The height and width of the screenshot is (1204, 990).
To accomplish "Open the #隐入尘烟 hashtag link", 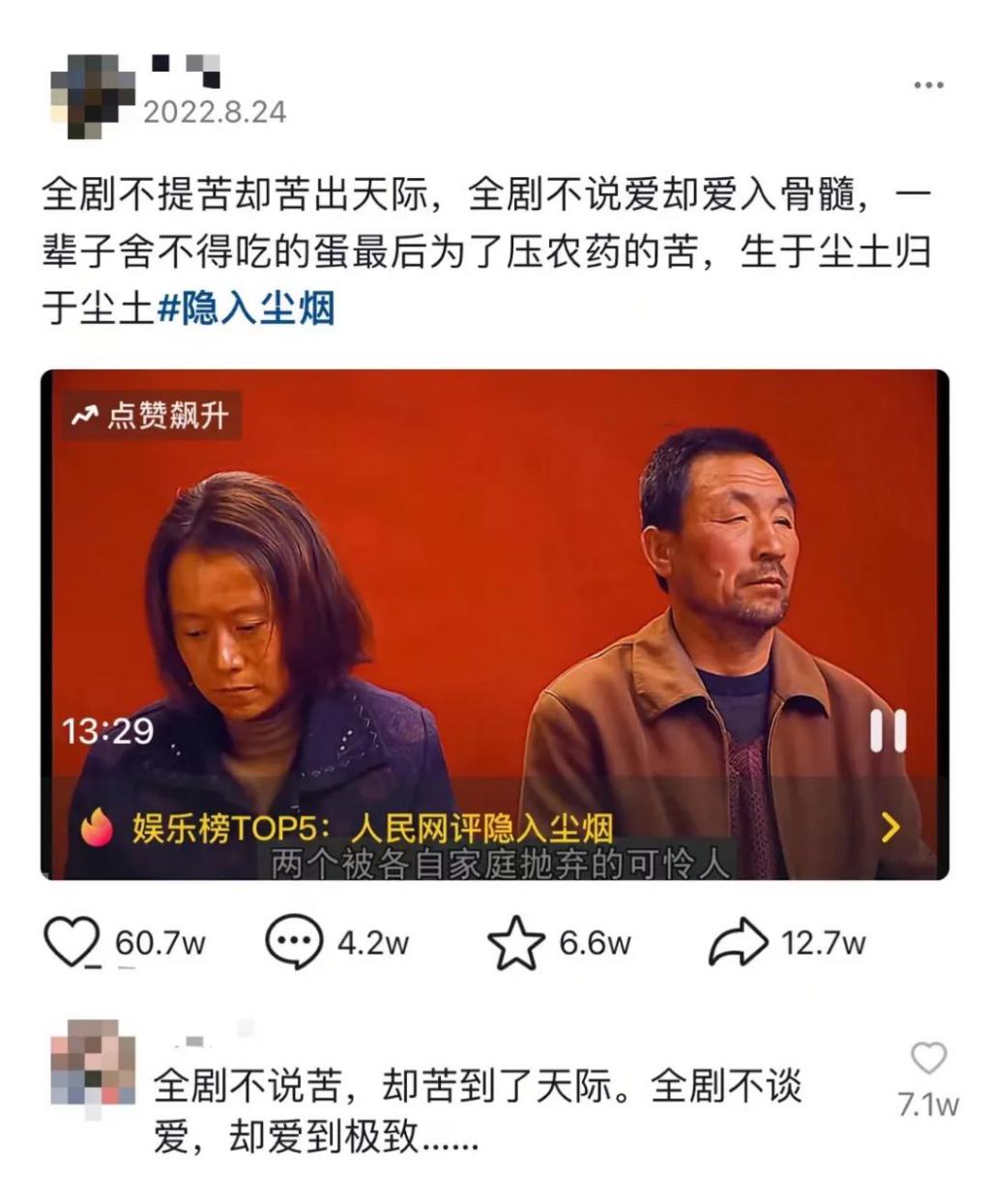I will pos(246,308).
